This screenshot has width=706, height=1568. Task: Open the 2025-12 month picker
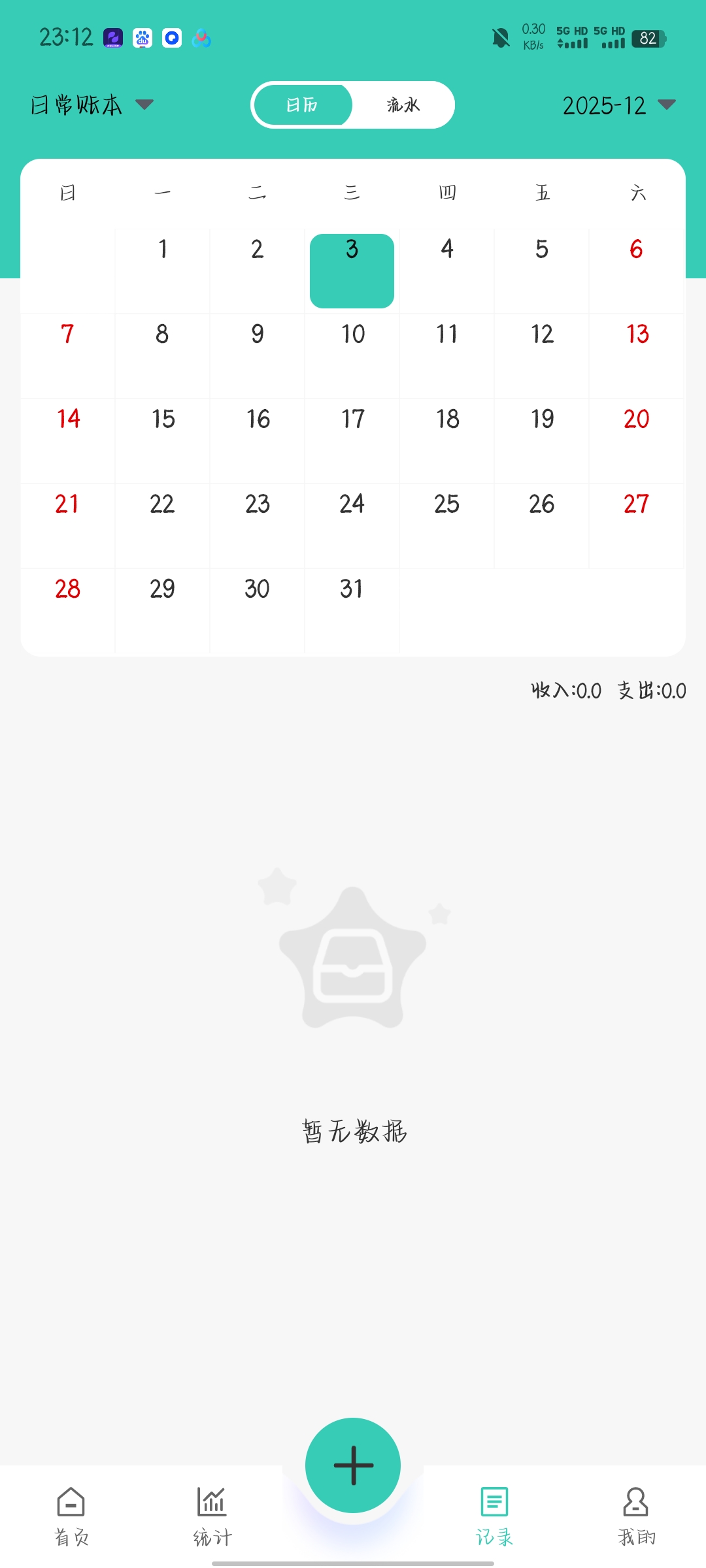618,105
